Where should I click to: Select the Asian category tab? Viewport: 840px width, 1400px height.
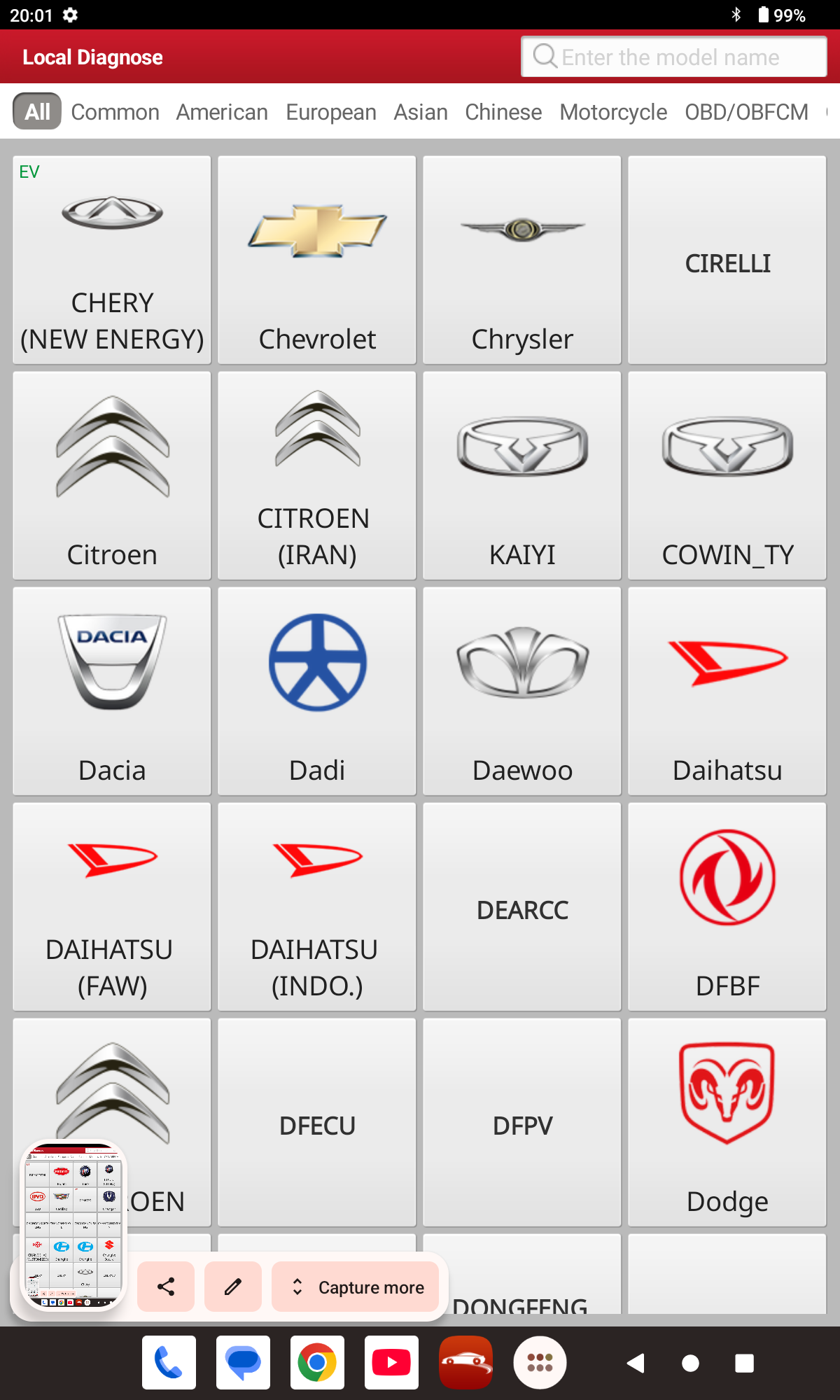tap(420, 112)
